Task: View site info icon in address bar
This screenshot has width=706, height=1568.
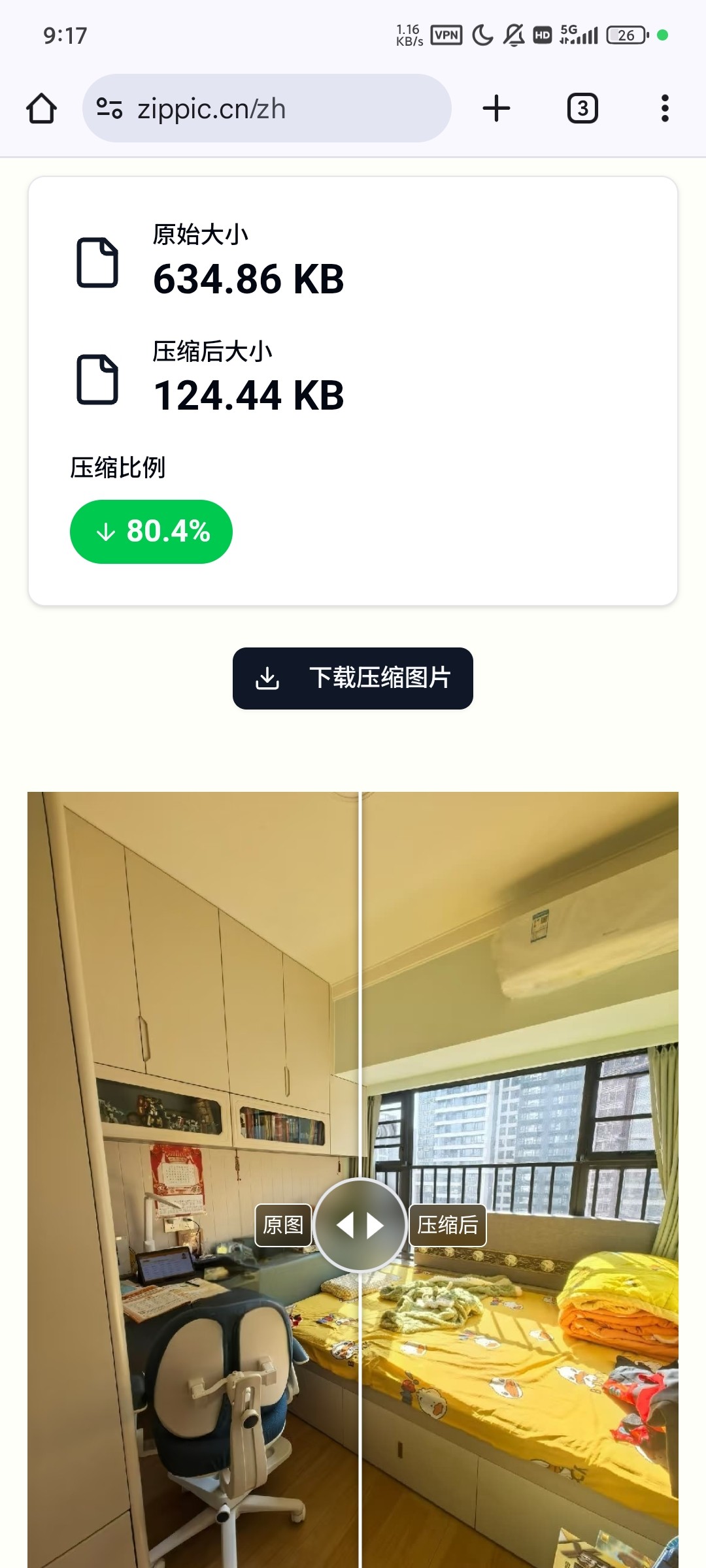Action: 109,108
